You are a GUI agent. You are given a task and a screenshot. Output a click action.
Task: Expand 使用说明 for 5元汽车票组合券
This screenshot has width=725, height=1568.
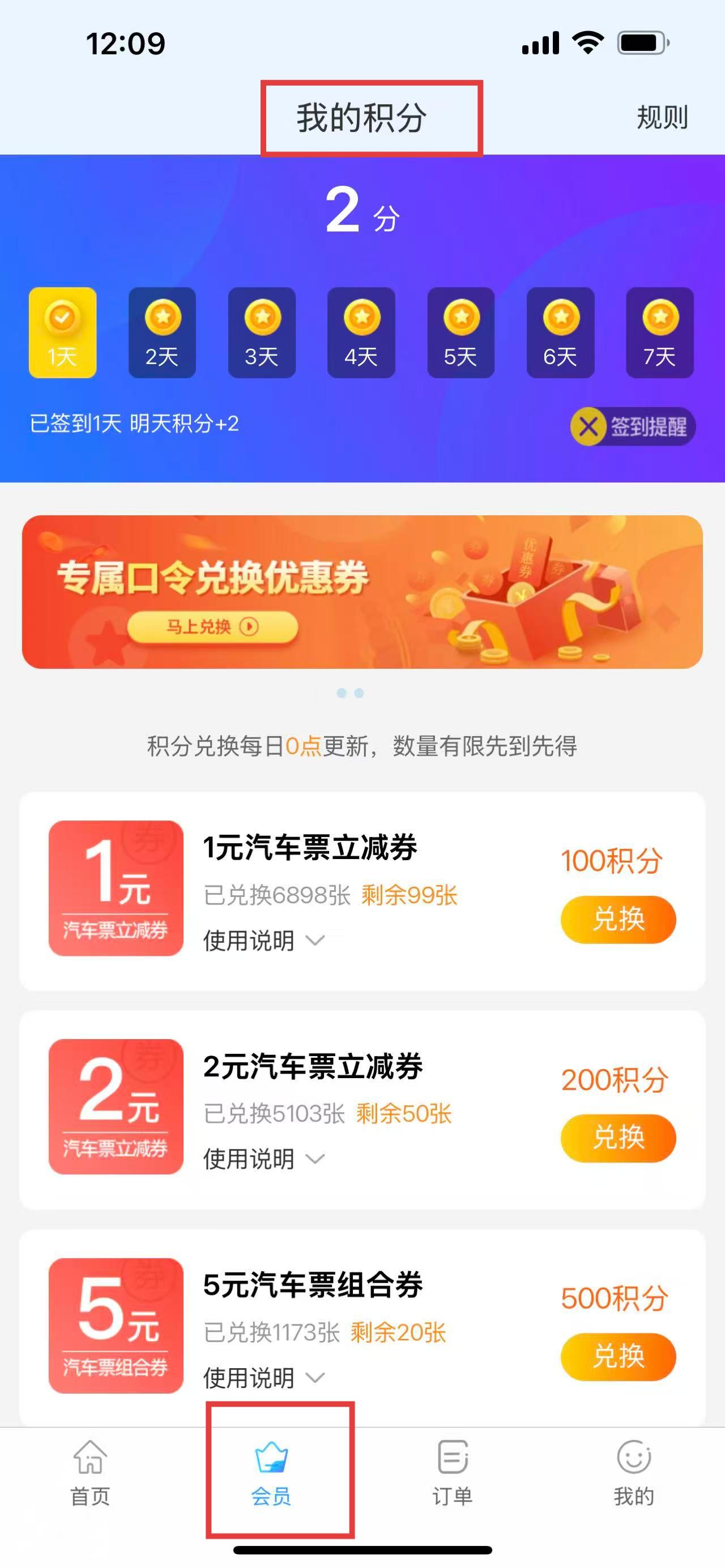[263, 1378]
